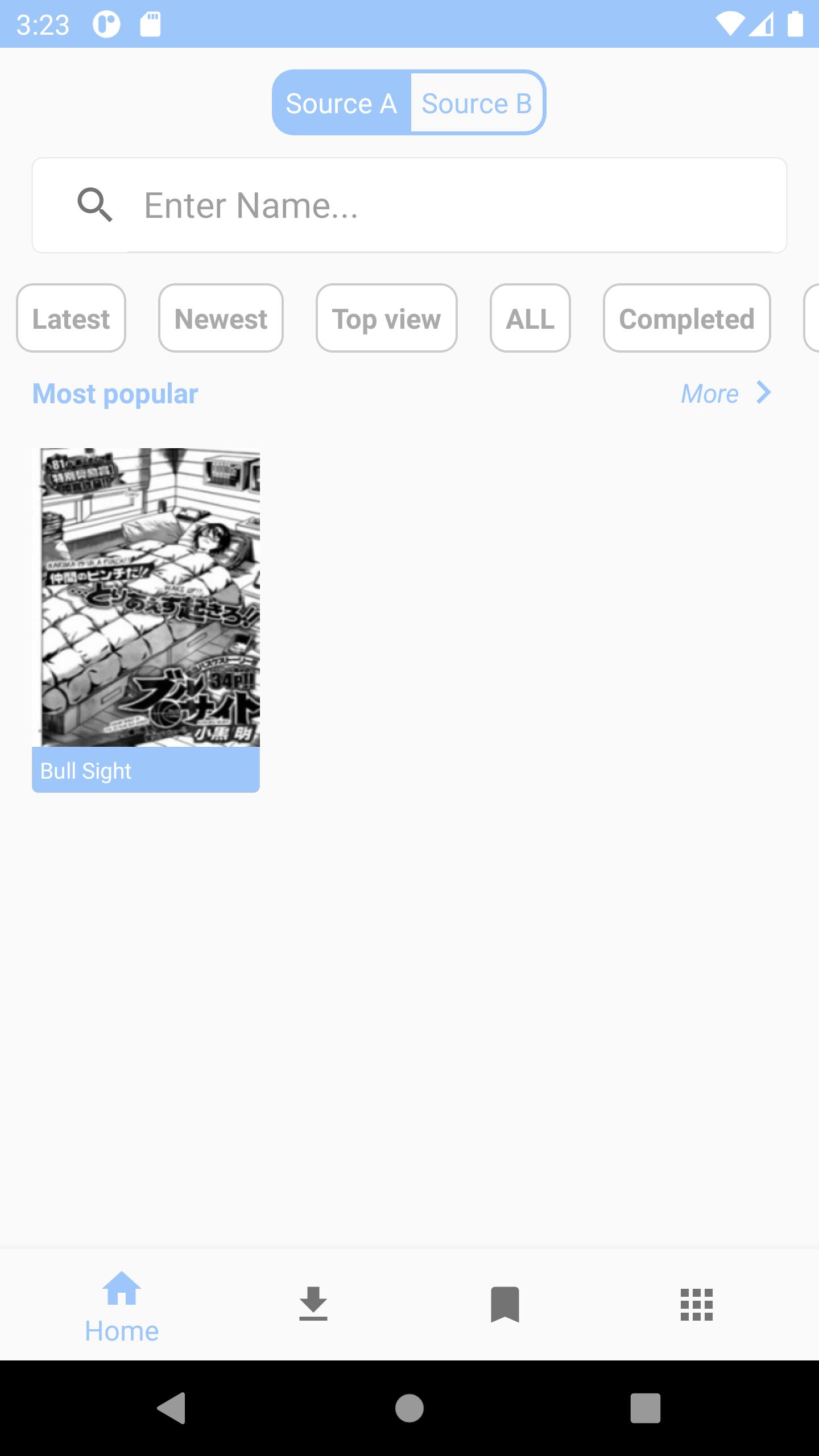Select the Newest filter
This screenshot has width=819, height=1456.
pyautogui.click(x=221, y=318)
